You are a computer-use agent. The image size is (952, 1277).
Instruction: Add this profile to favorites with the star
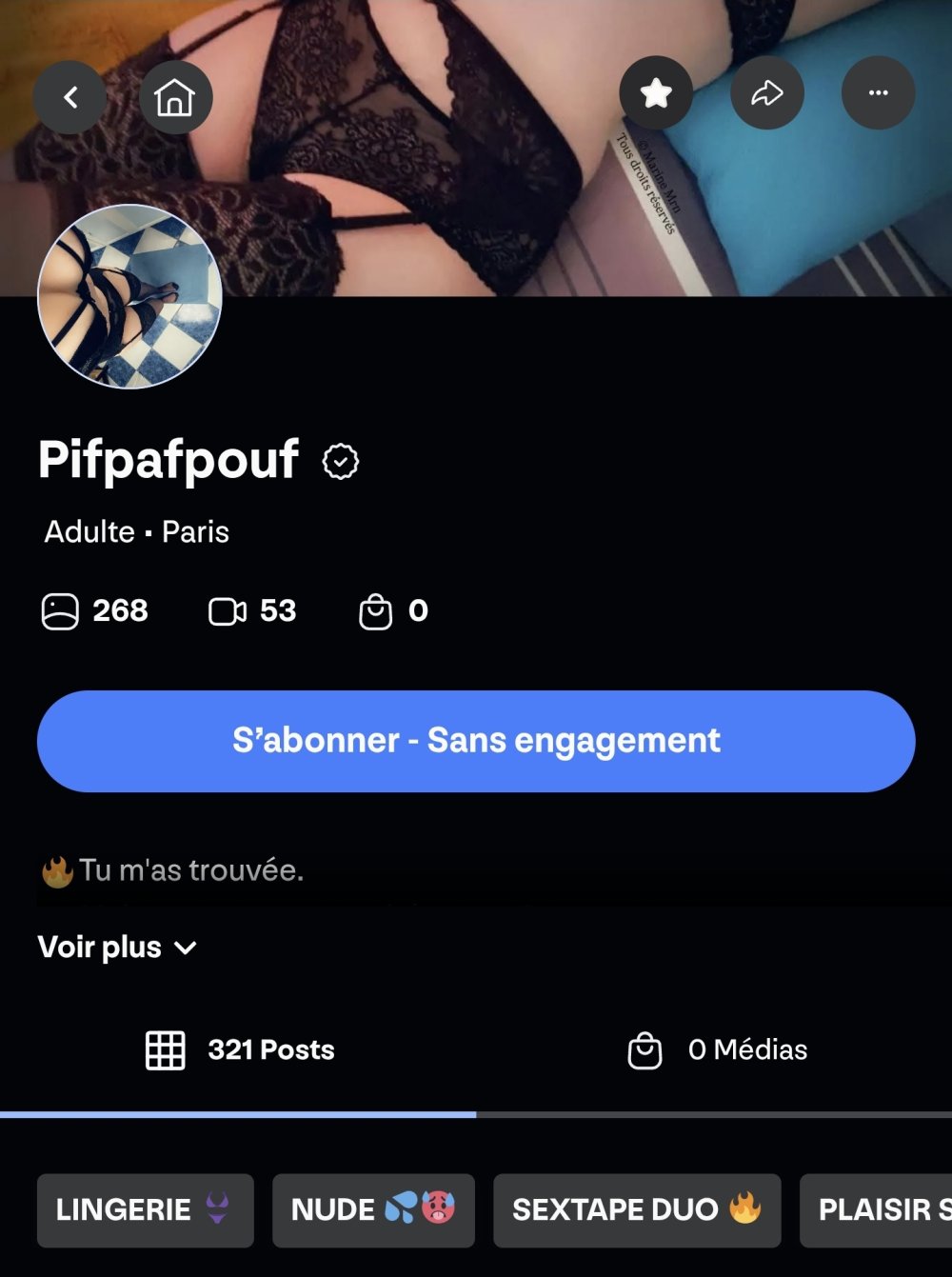pos(656,93)
